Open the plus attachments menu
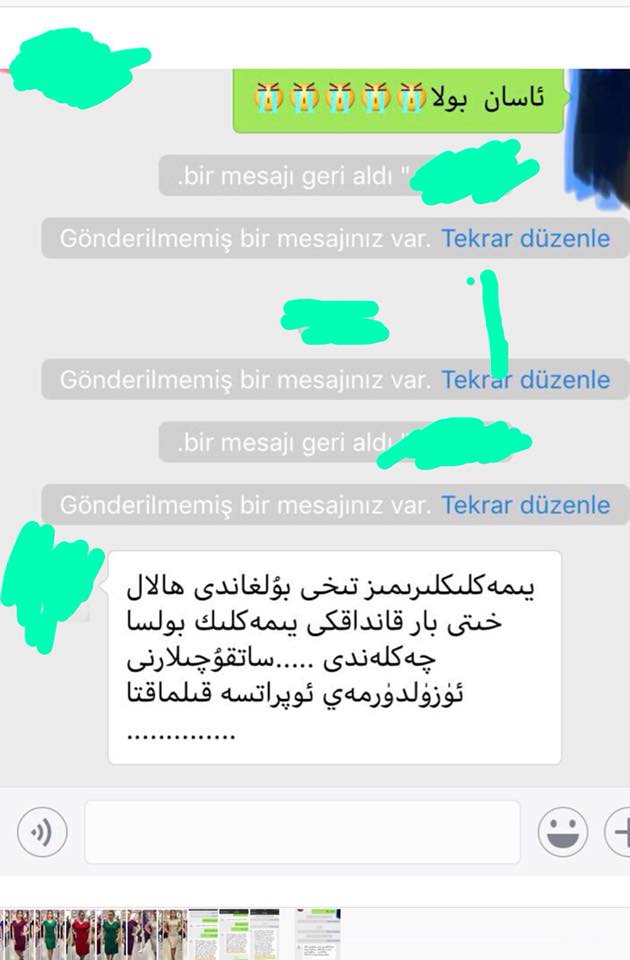This screenshot has width=630, height=960. click(620, 831)
